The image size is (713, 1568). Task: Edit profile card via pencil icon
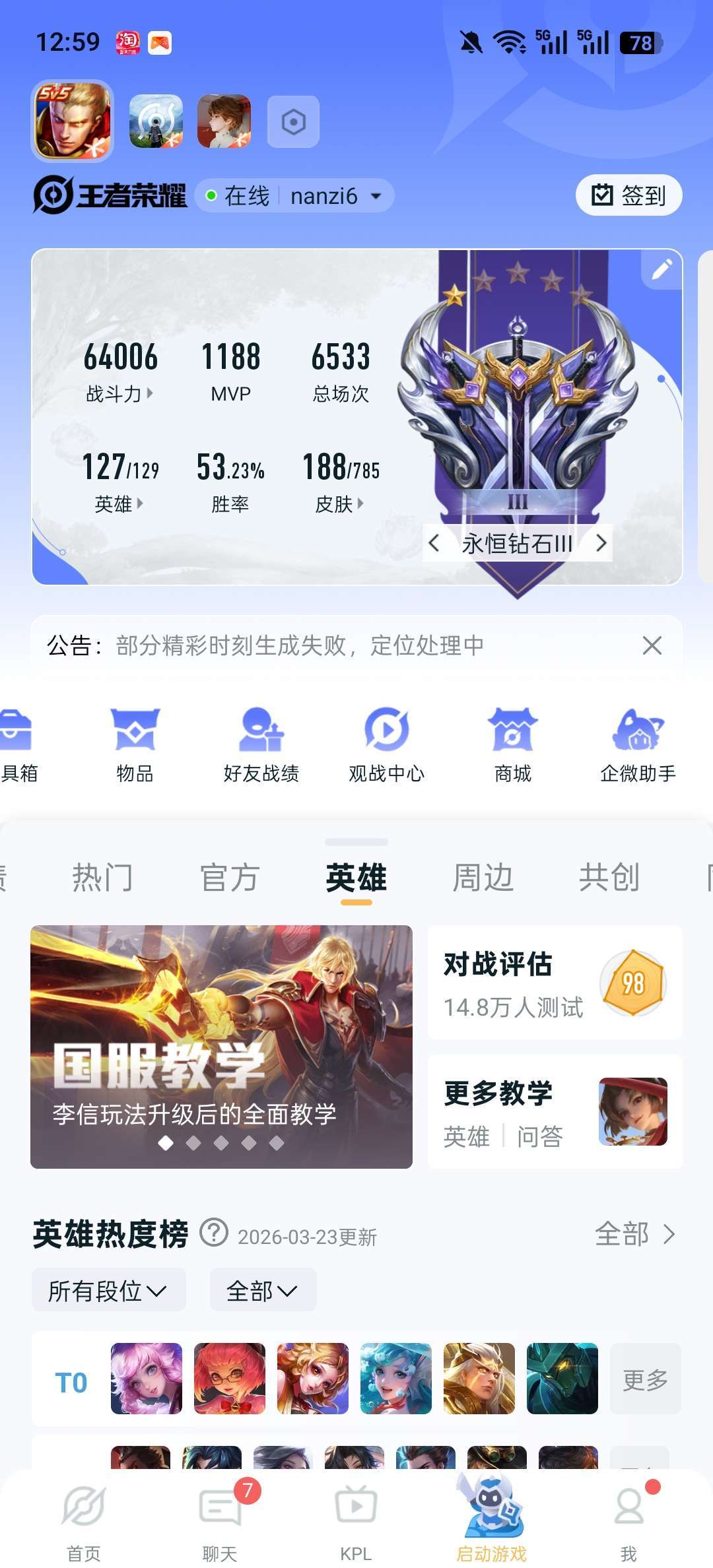pos(662,271)
